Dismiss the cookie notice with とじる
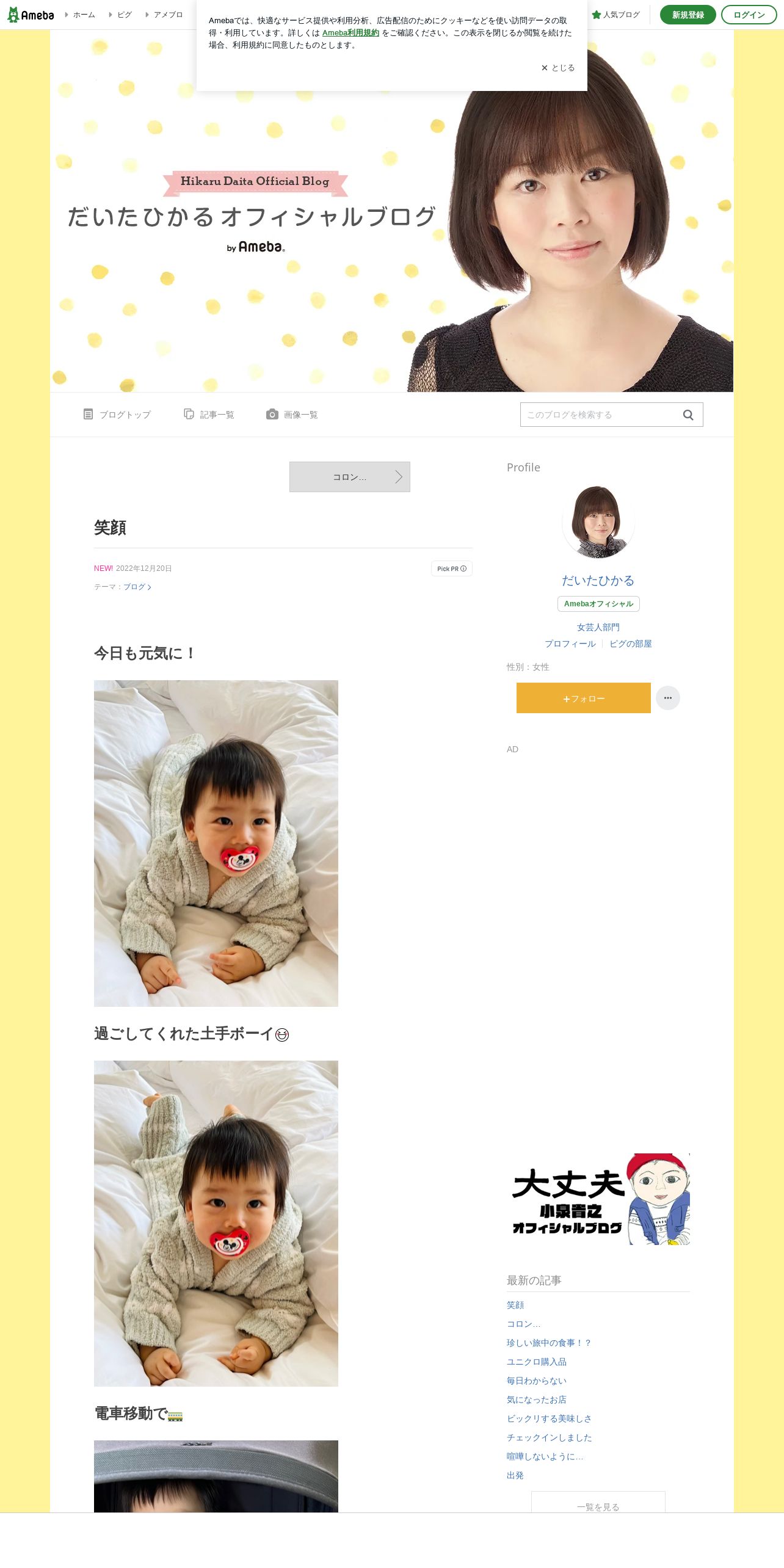 [558, 68]
